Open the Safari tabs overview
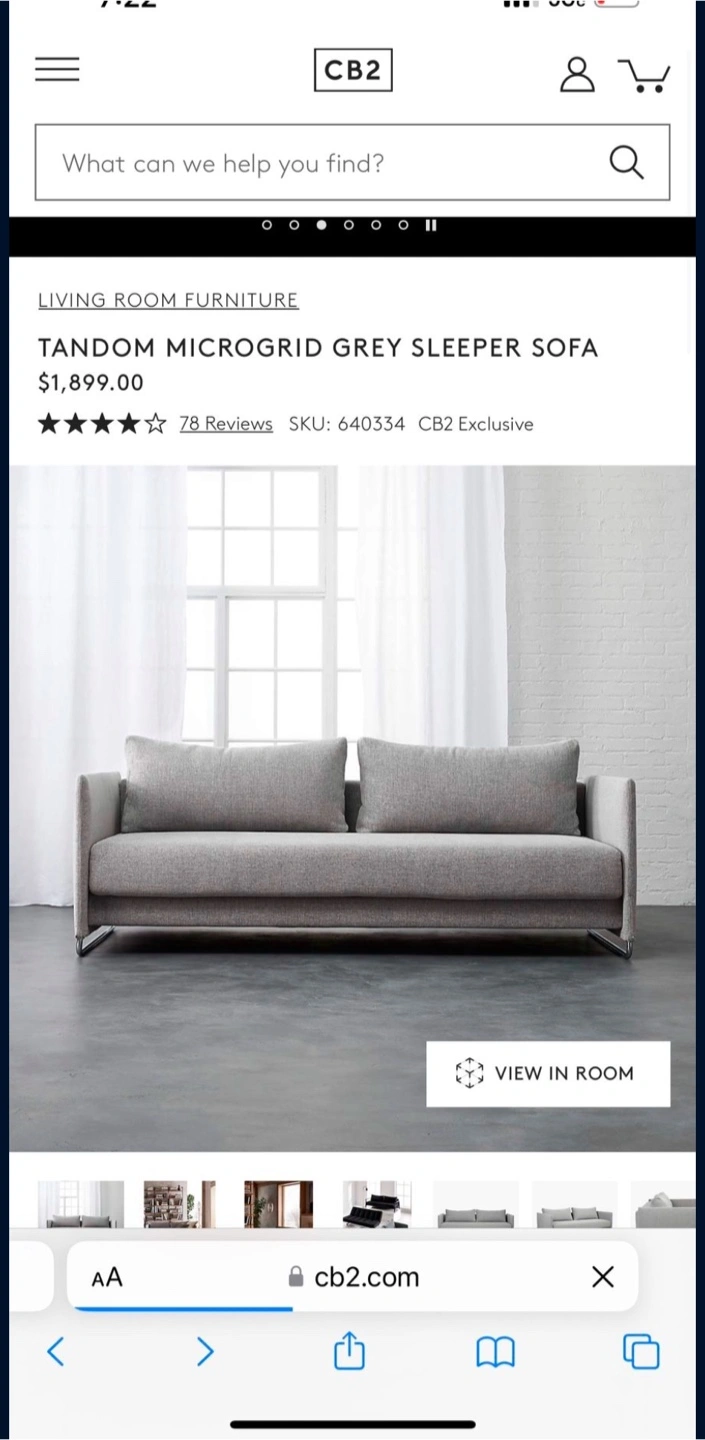Screen dimensions: 705x1440 [x=641, y=1352]
